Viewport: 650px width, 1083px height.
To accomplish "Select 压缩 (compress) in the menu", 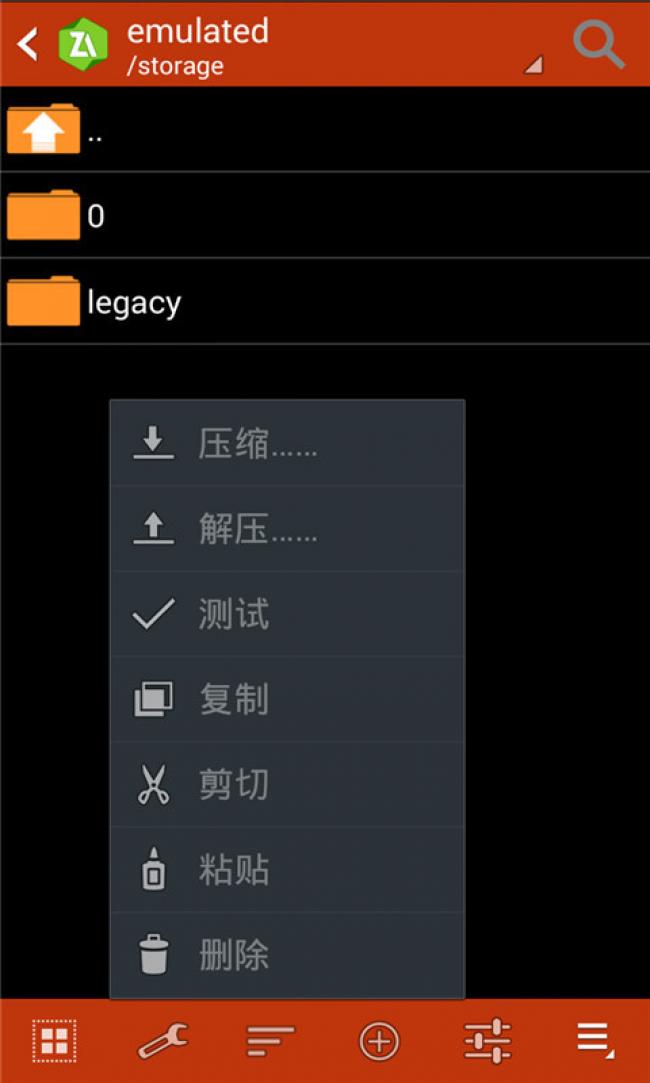I will click(x=287, y=443).
